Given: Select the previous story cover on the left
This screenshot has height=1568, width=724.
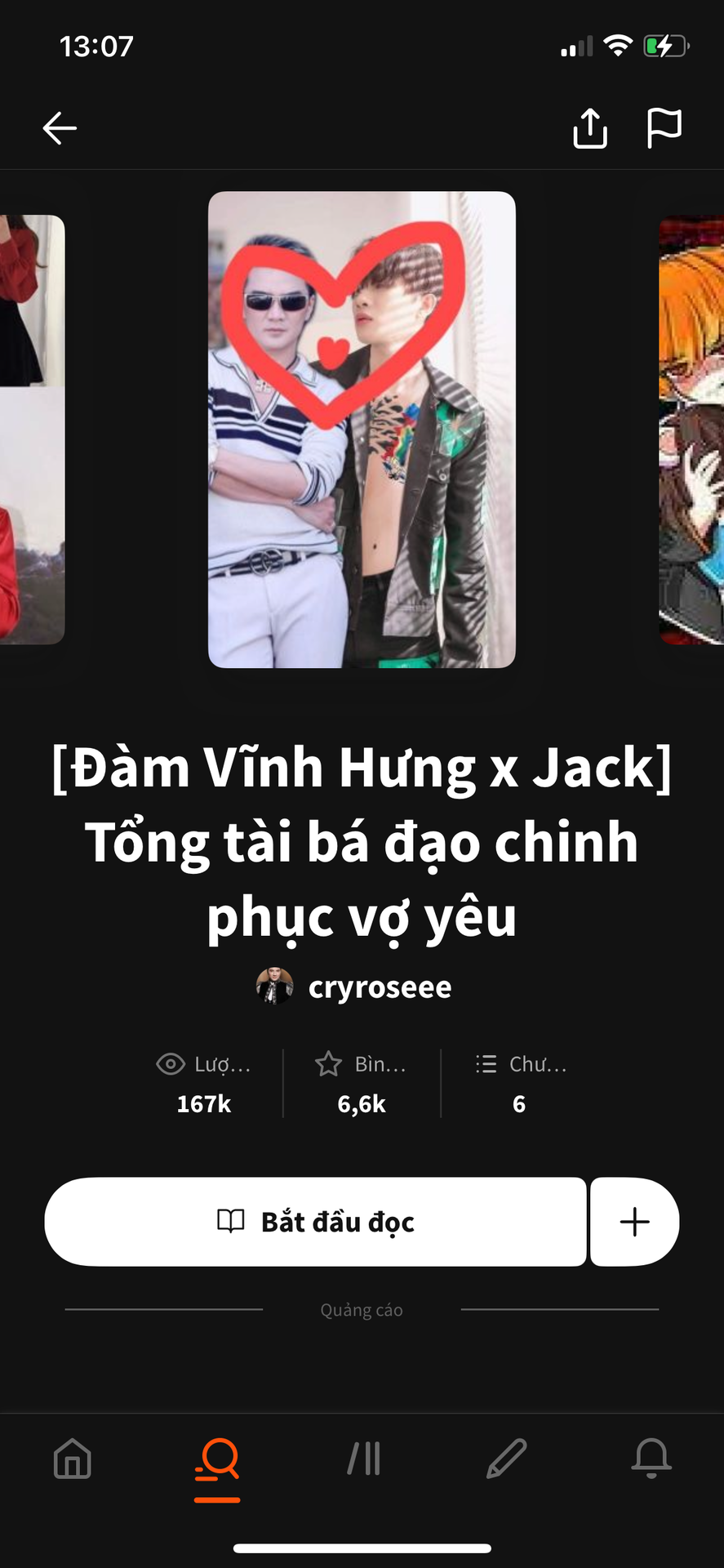Looking at the screenshot, I should coord(33,430).
